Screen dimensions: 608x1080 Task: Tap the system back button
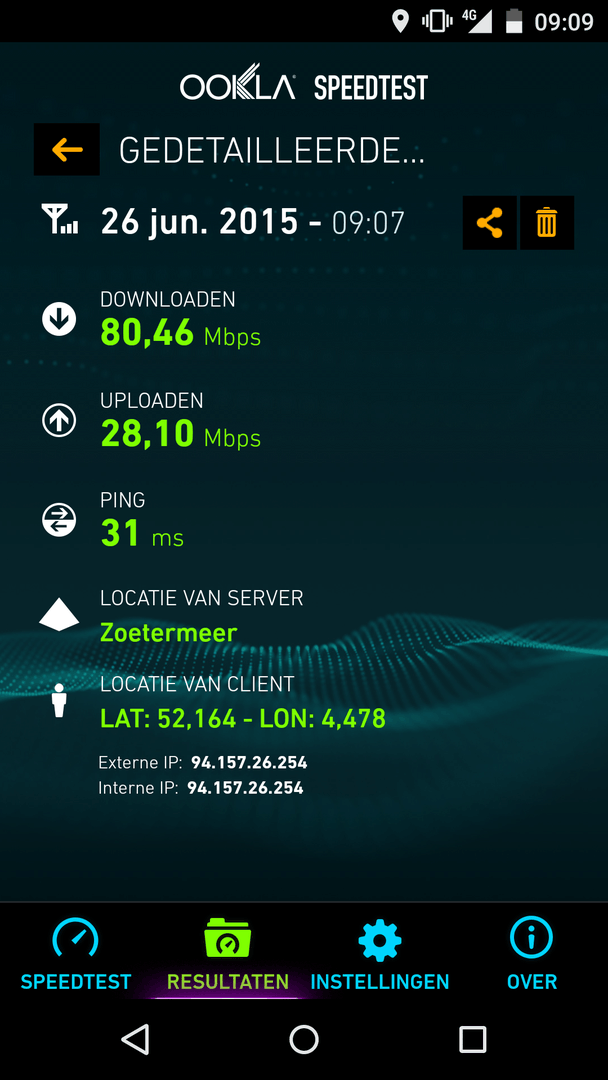135,1039
